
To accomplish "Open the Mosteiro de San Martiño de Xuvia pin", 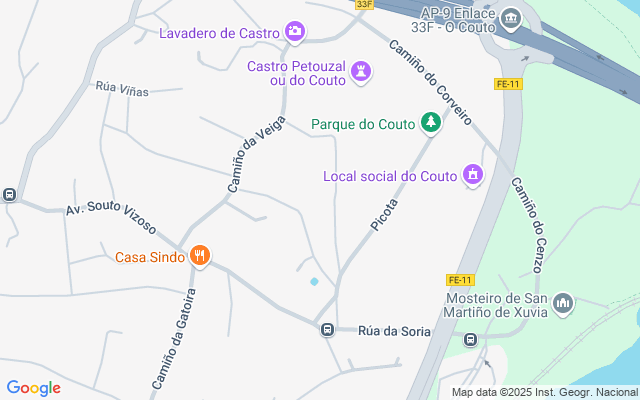I will 563,302.
